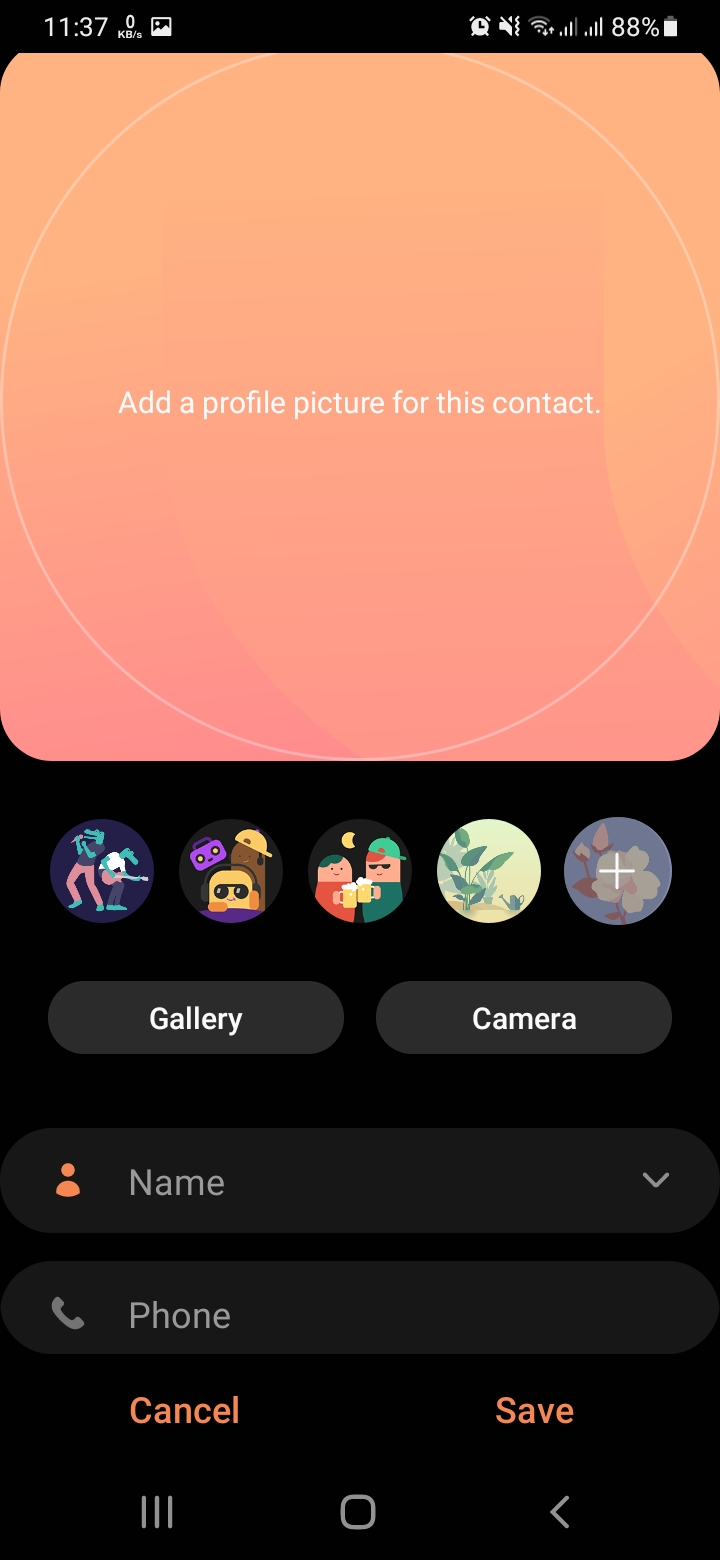Screen dimensions: 720x1560
Task: Choose the boombox and sunglasses avatar
Action: 231,871
